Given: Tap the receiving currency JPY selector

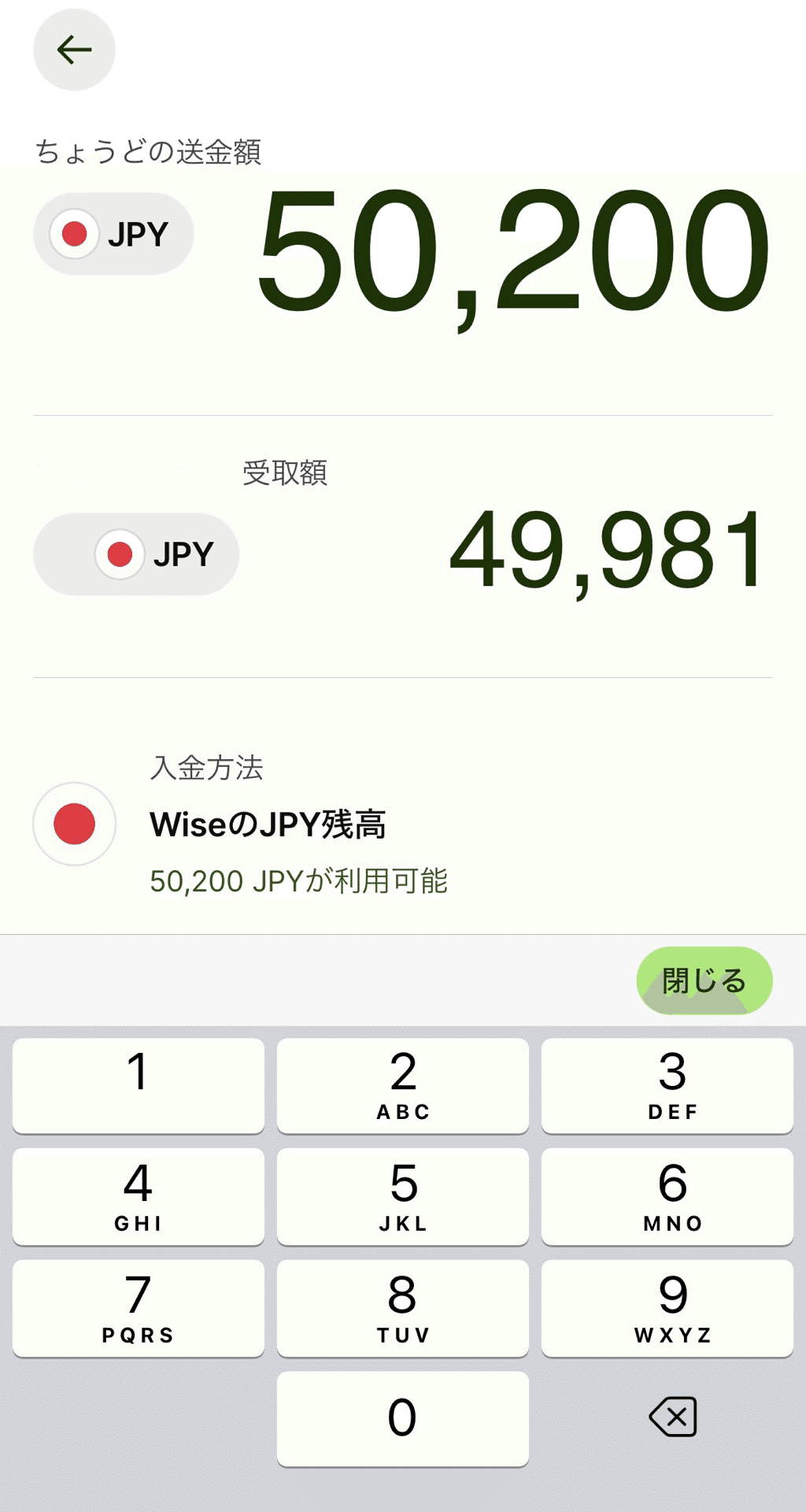Looking at the screenshot, I should (135, 554).
